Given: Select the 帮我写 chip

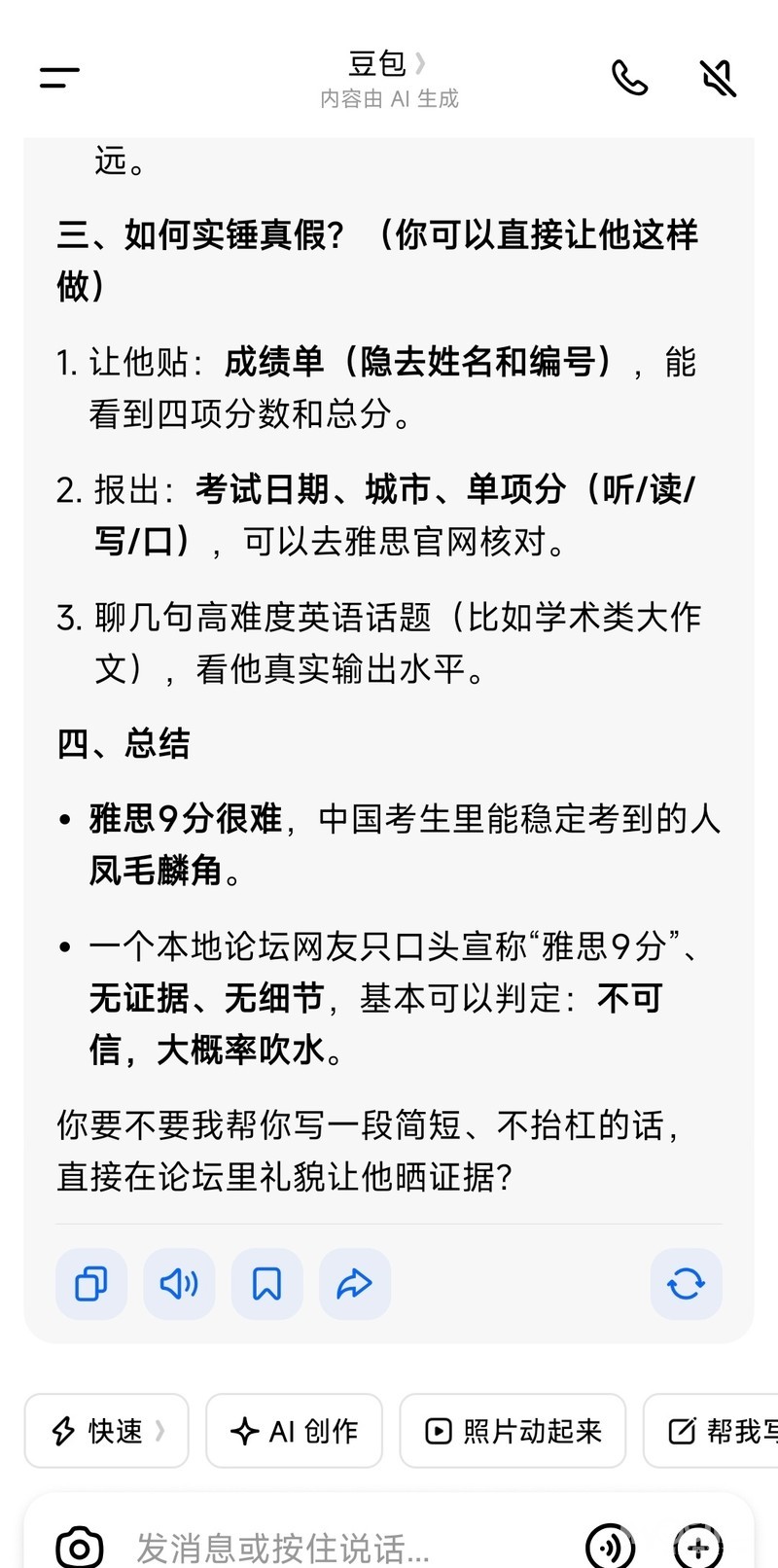Looking at the screenshot, I should point(711,1431).
